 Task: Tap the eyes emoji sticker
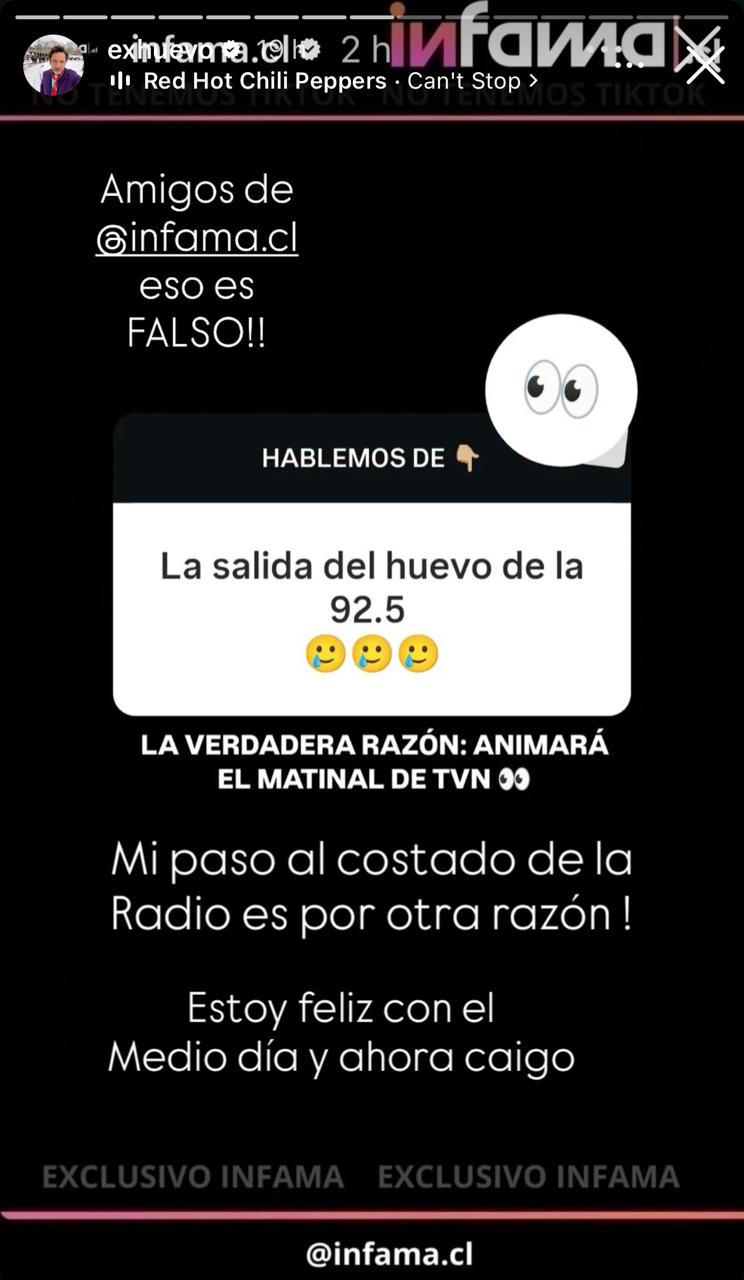562,388
